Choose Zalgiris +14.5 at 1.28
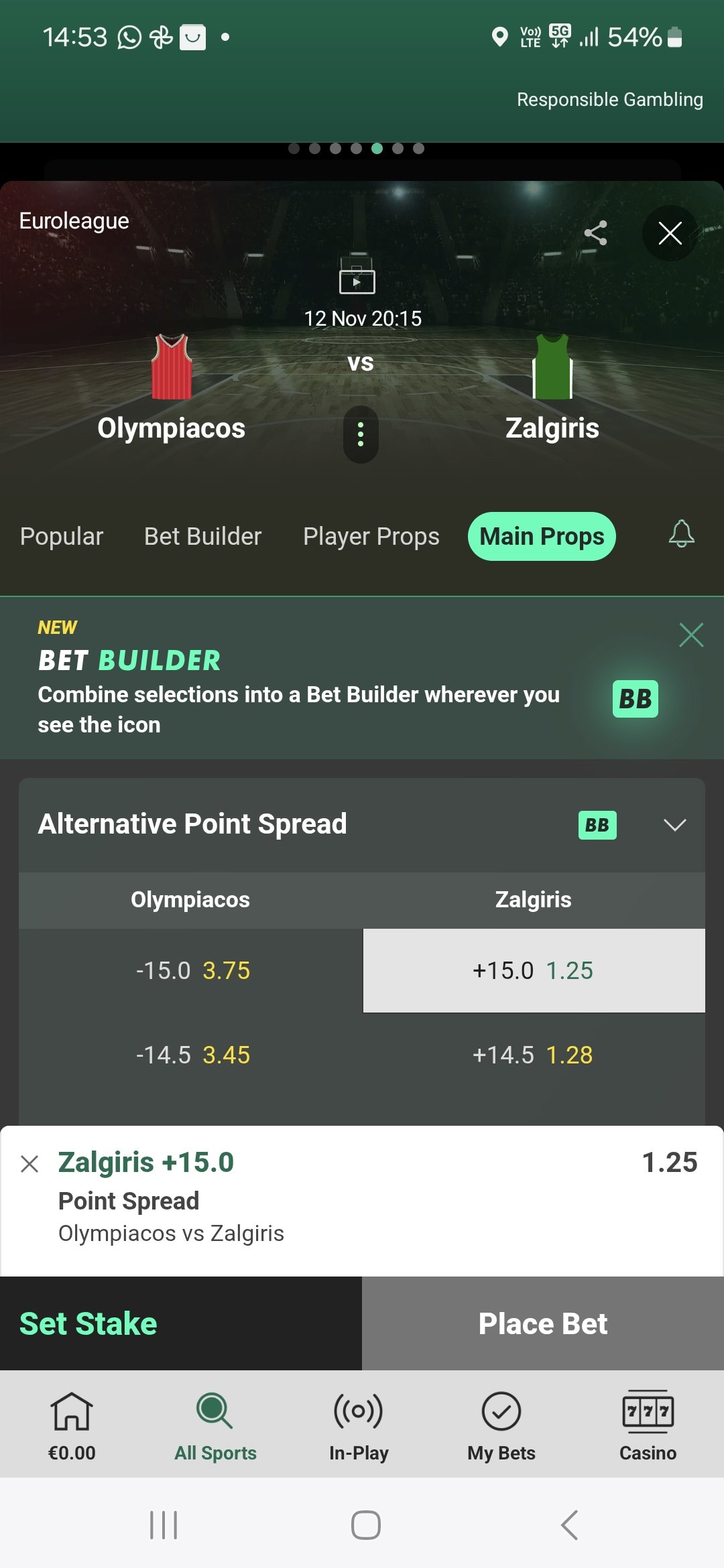 click(534, 1055)
